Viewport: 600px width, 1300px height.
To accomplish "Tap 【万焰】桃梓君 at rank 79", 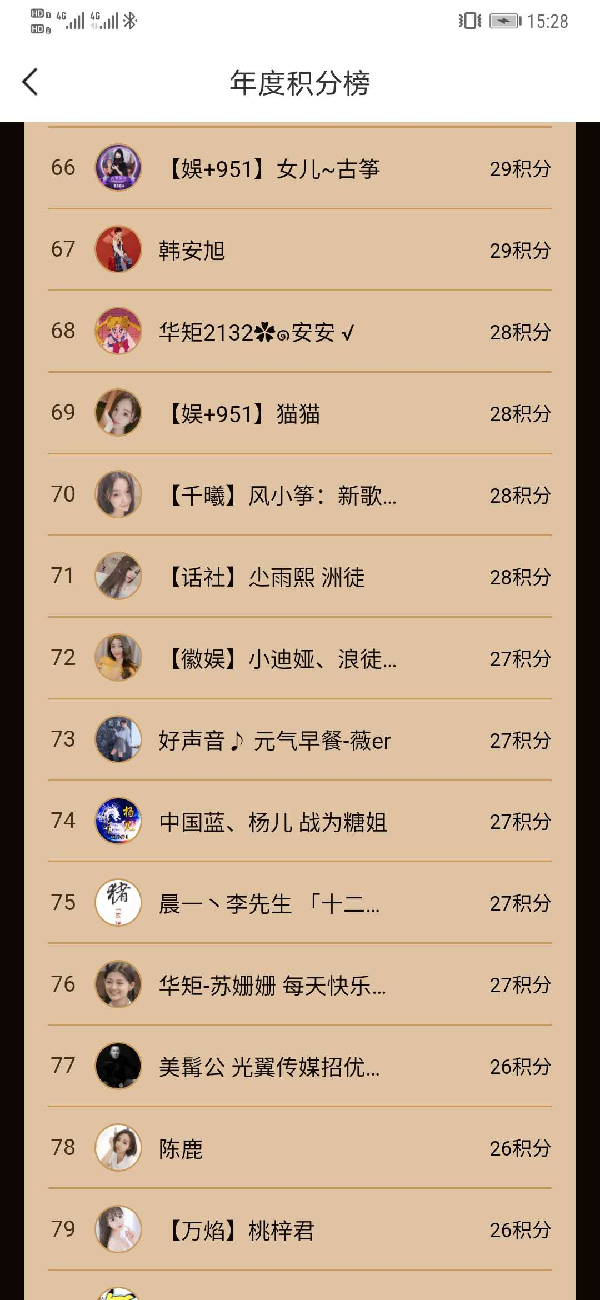I will (300, 1230).
